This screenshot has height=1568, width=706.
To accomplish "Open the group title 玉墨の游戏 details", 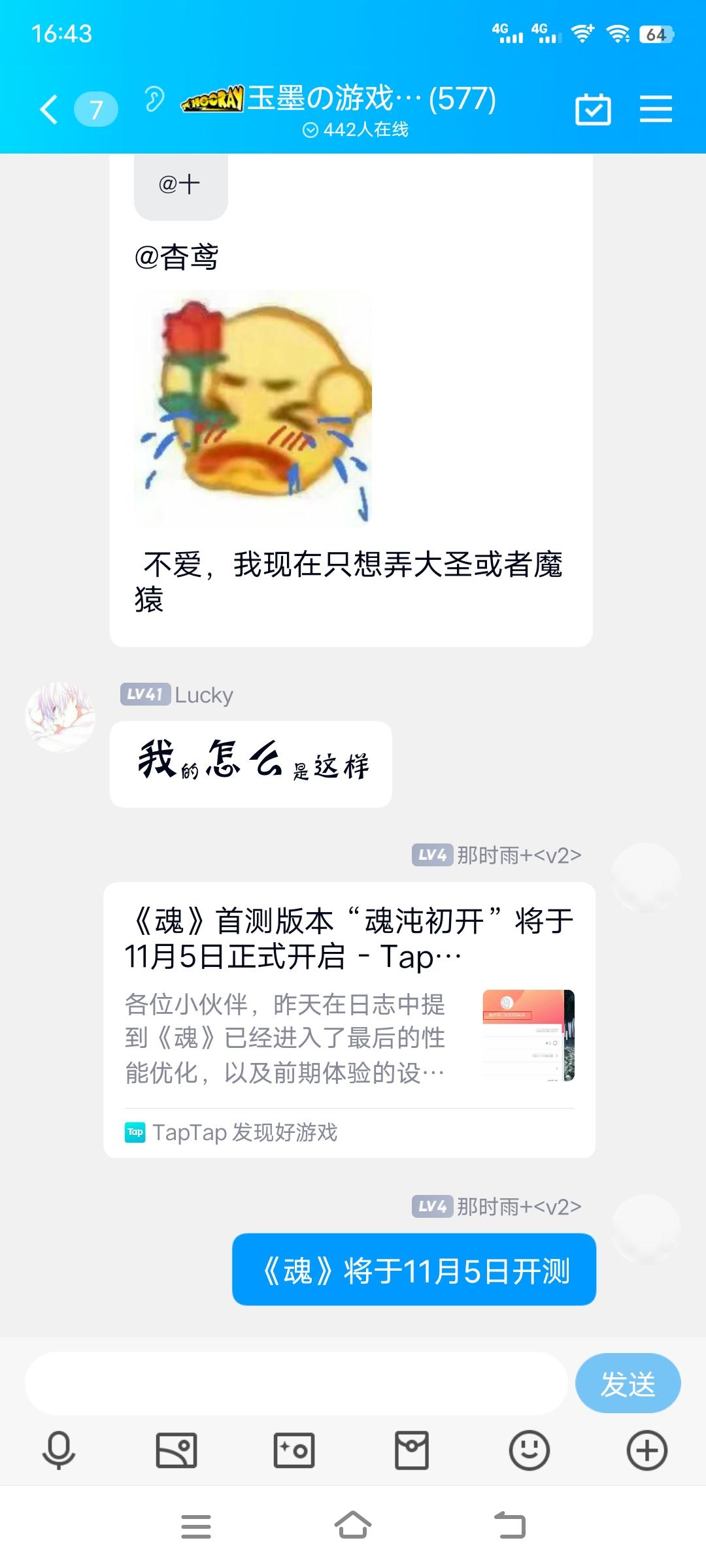I will tap(371, 99).
